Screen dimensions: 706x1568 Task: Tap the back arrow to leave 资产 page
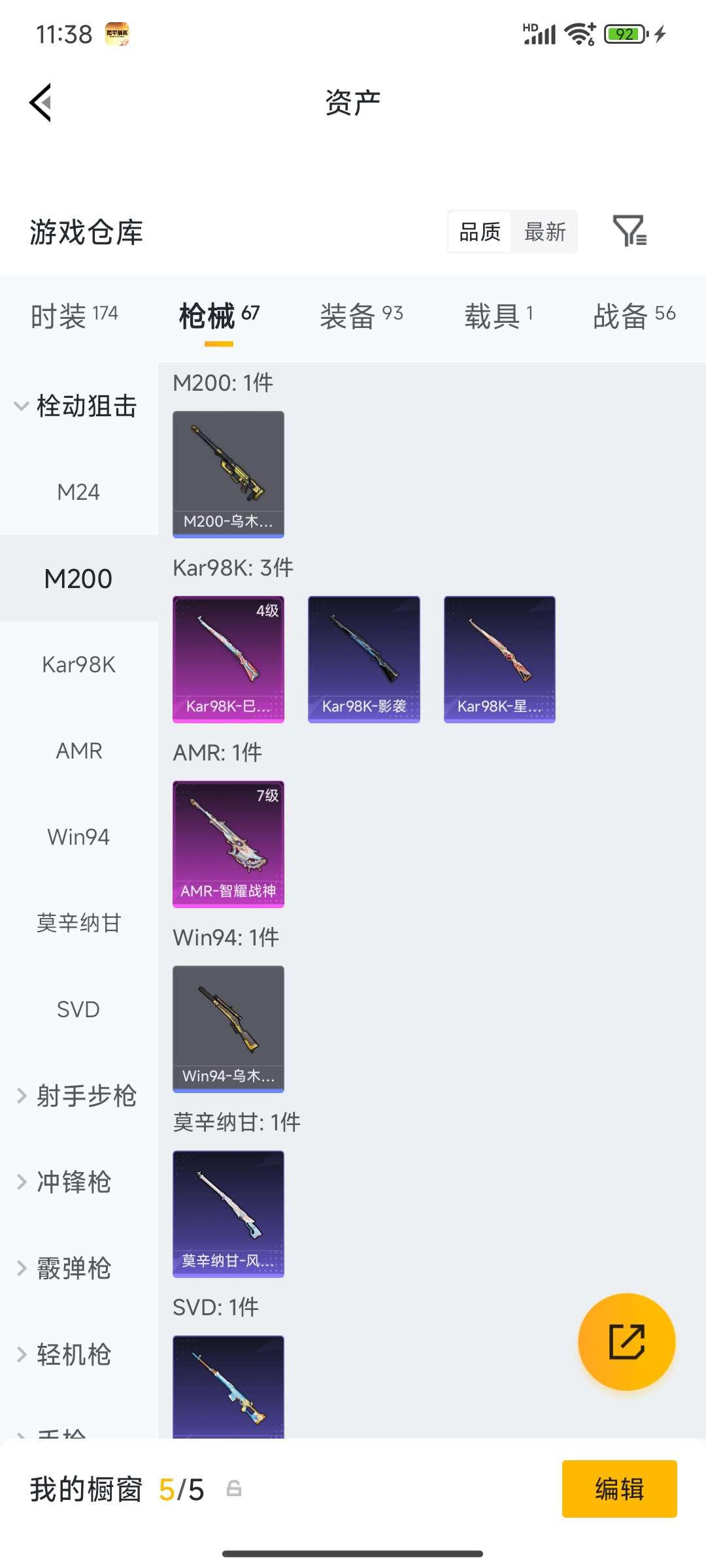pos(39,103)
